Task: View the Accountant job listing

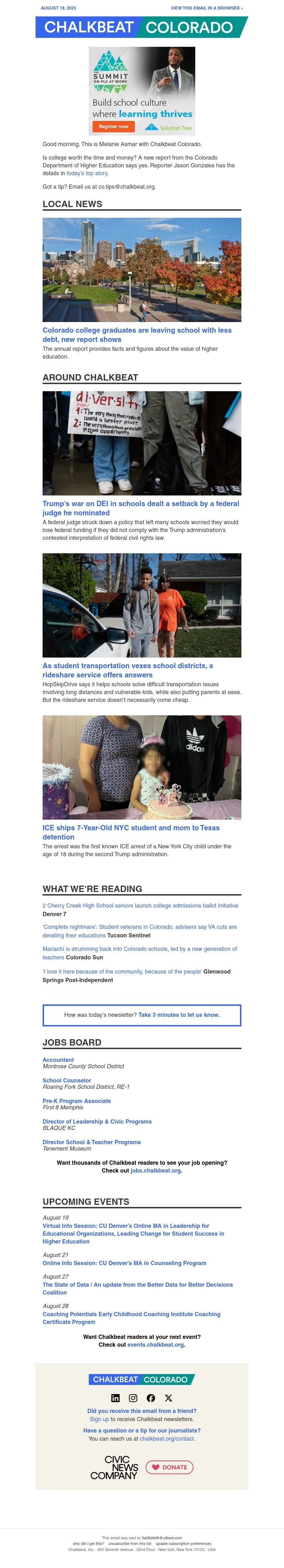Action: click(x=58, y=1060)
